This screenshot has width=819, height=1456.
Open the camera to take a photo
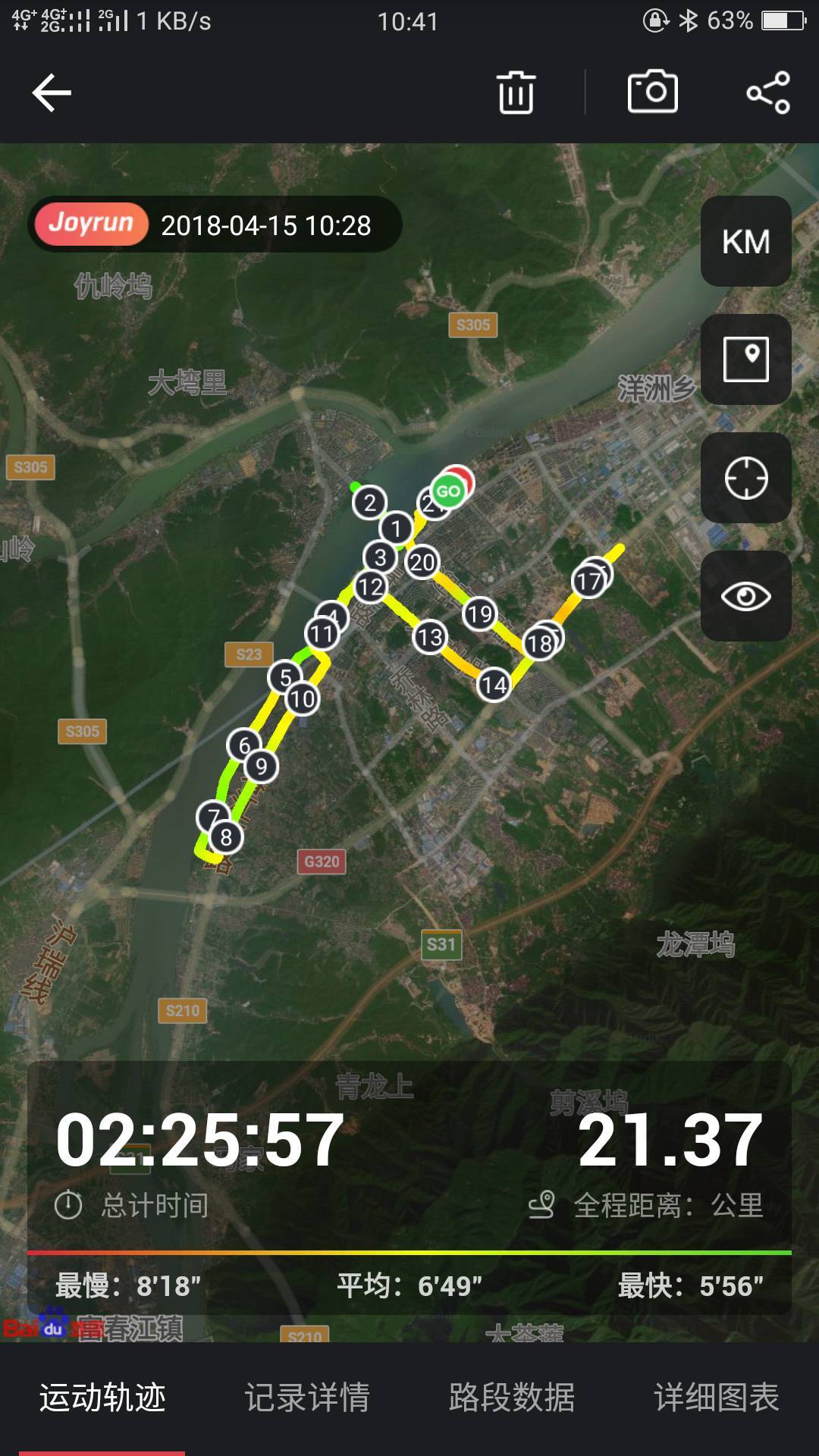tap(652, 93)
